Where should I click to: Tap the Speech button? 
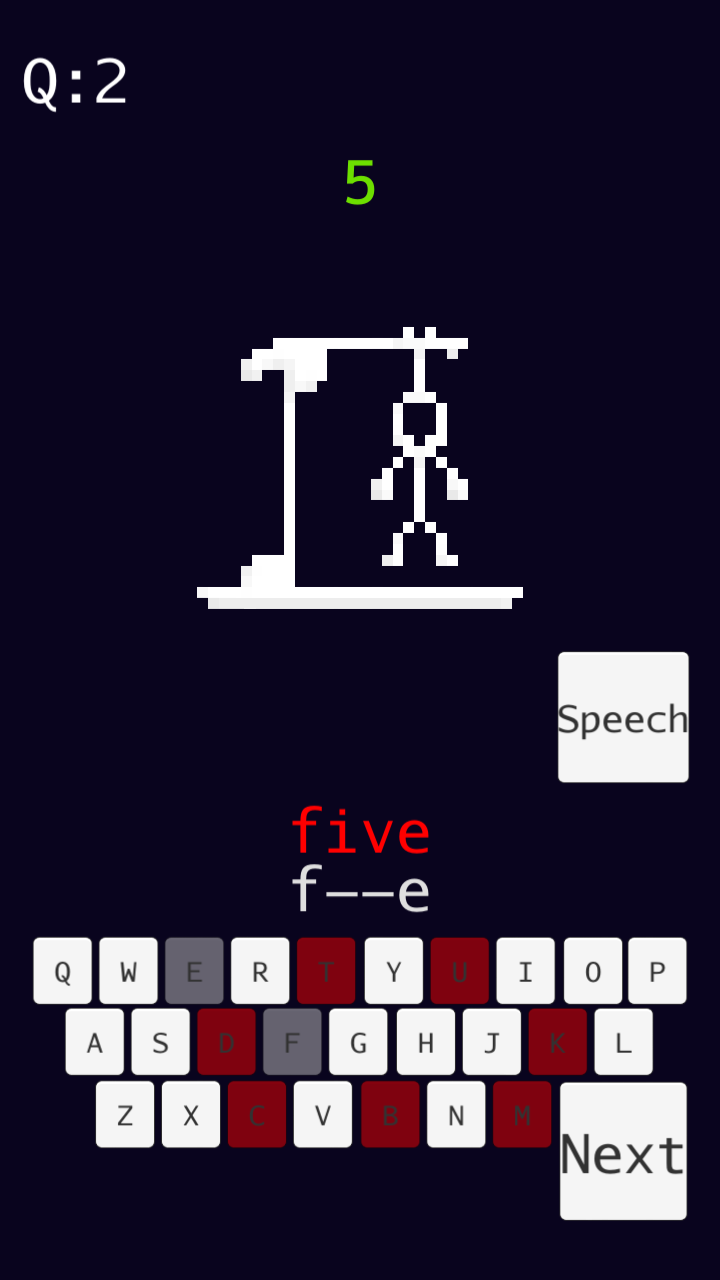click(x=623, y=717)
